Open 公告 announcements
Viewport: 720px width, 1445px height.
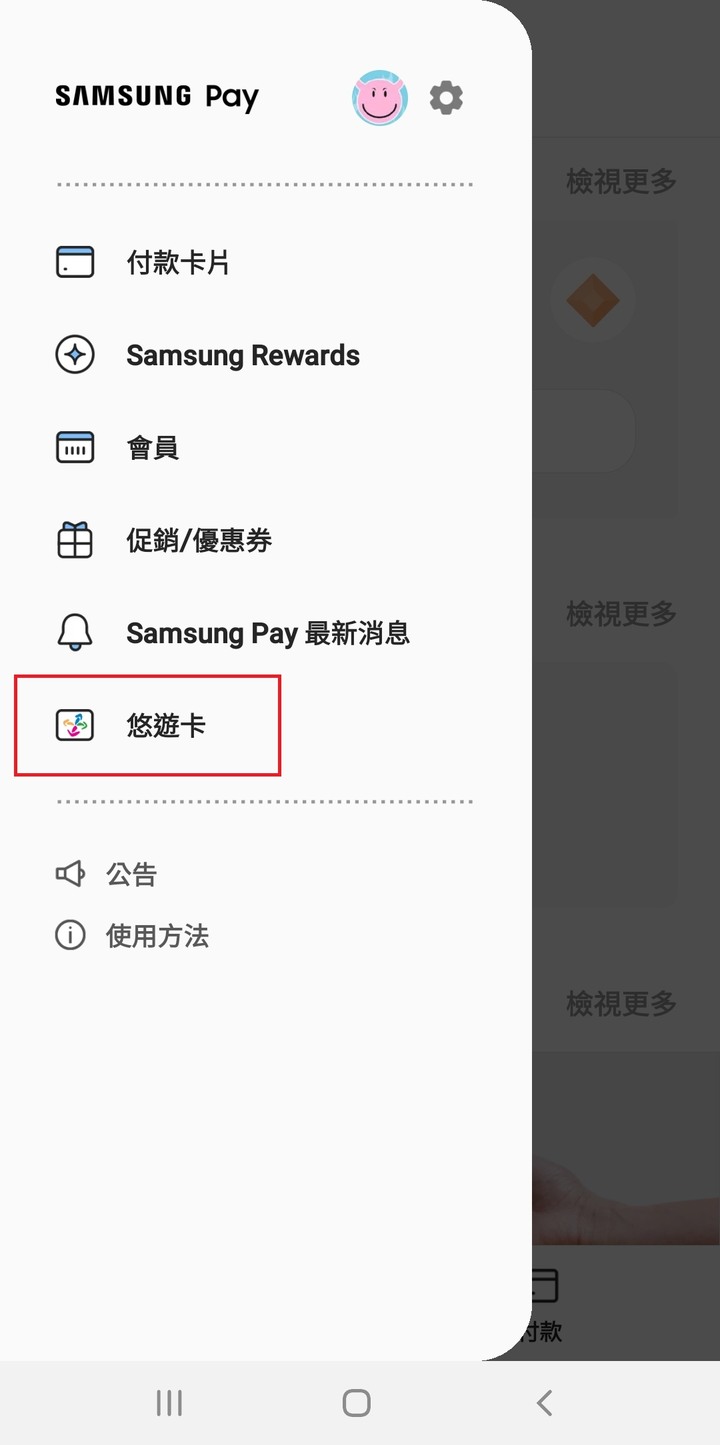pyautogui.click(x=131, y=874)
